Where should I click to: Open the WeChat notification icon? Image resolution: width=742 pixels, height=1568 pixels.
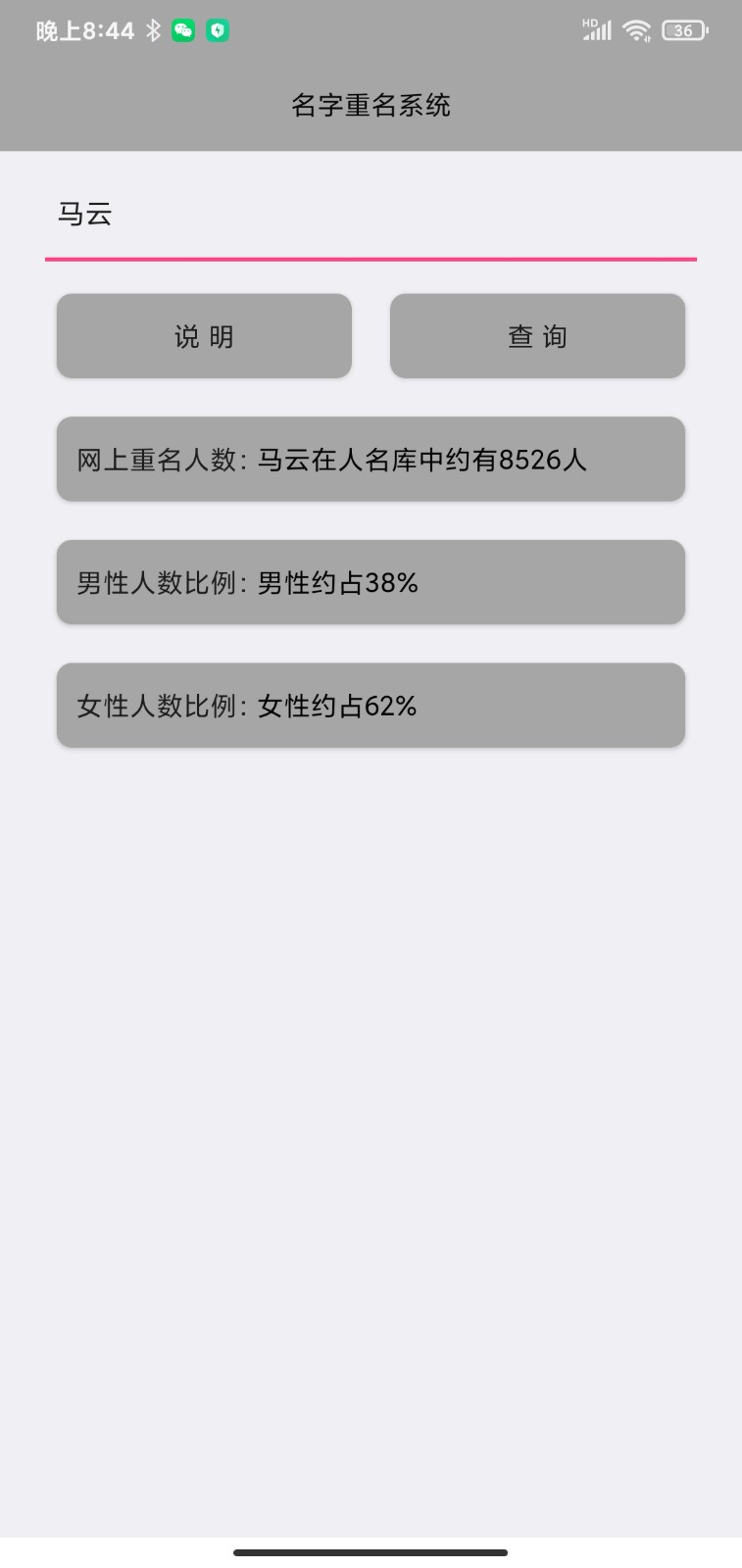[182, 30]
